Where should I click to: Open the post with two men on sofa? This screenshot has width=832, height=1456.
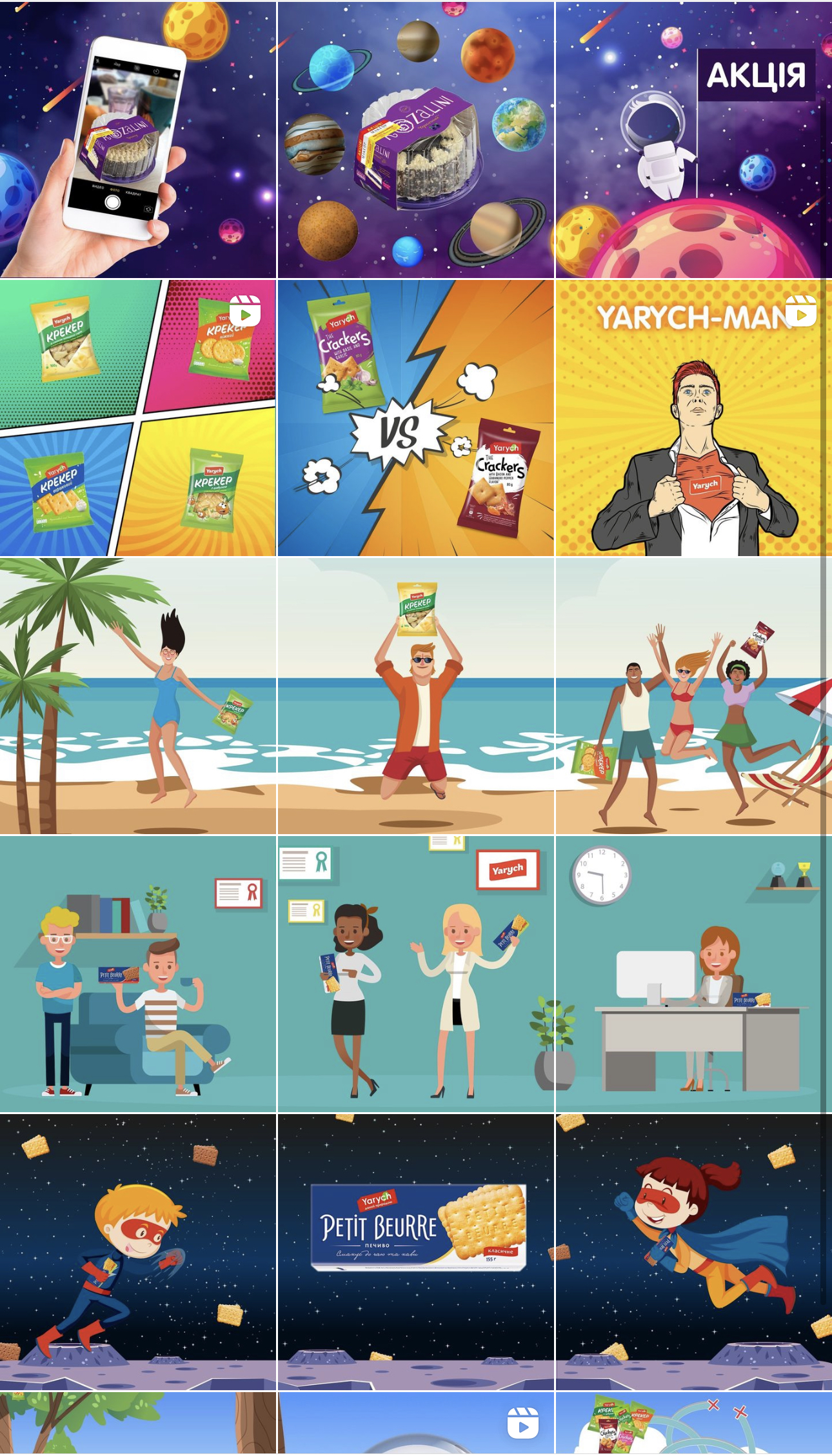(x=138, y=973)
